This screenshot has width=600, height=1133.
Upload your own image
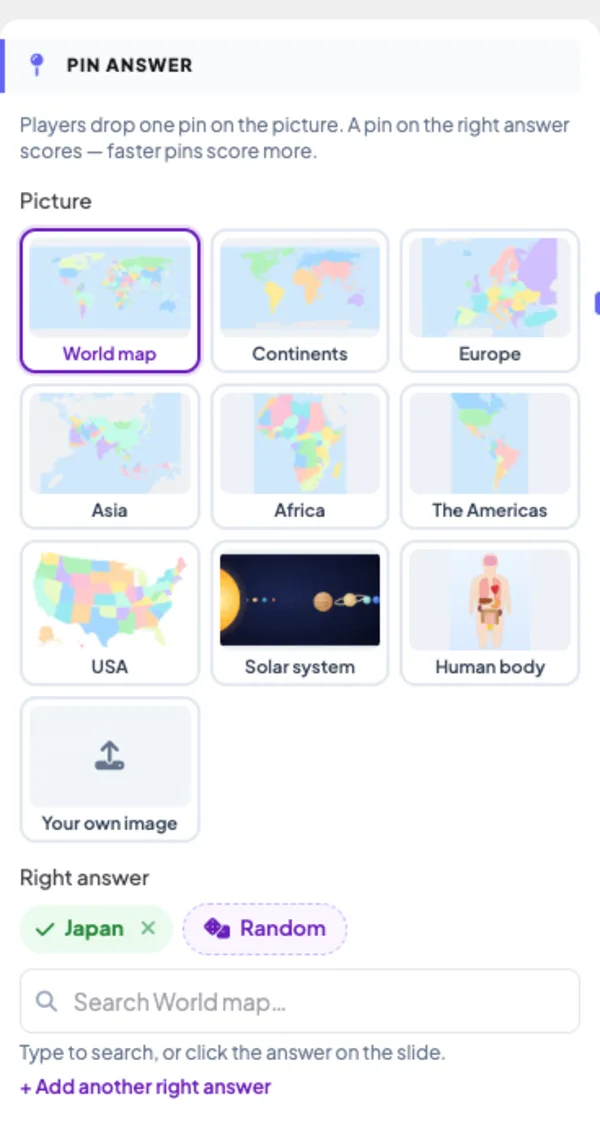tap(110, 770)
